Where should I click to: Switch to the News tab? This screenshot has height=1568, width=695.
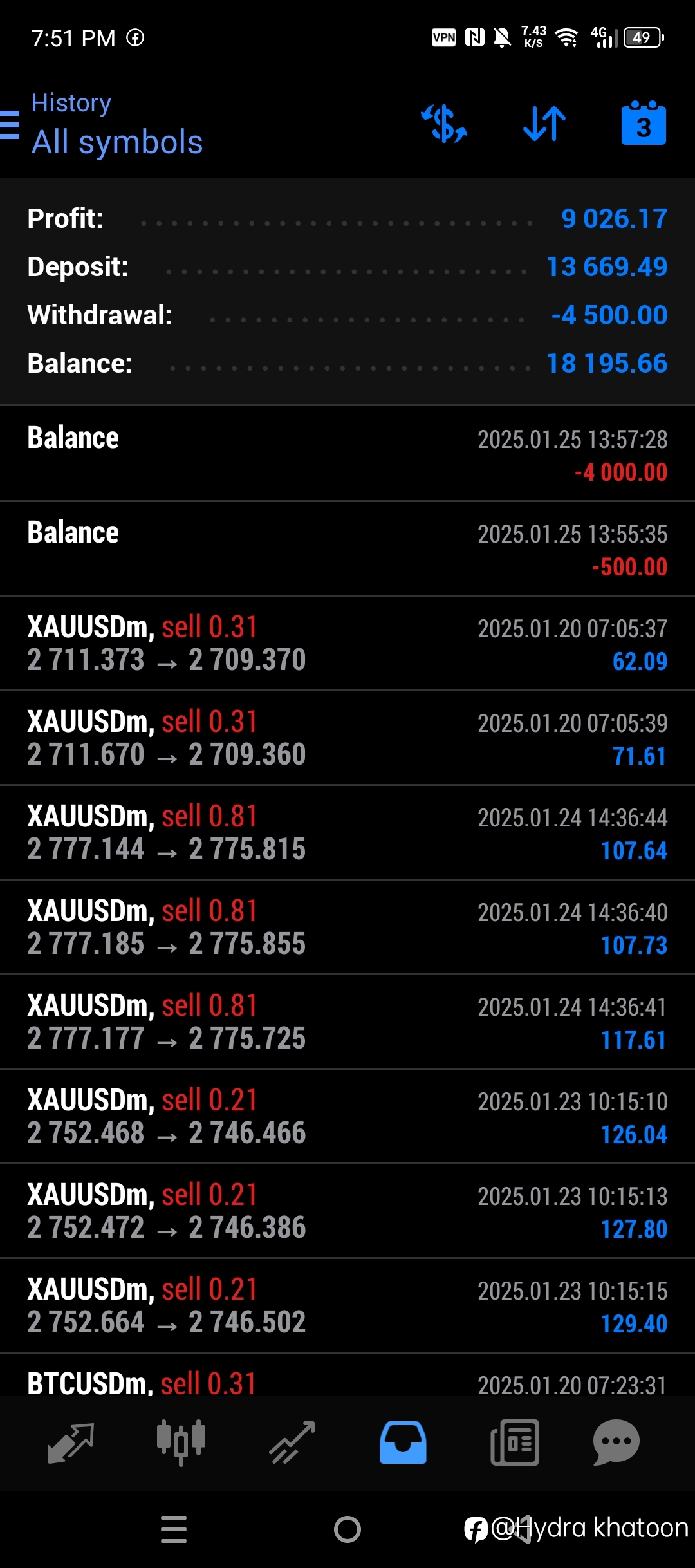[x=514, y=1442]
